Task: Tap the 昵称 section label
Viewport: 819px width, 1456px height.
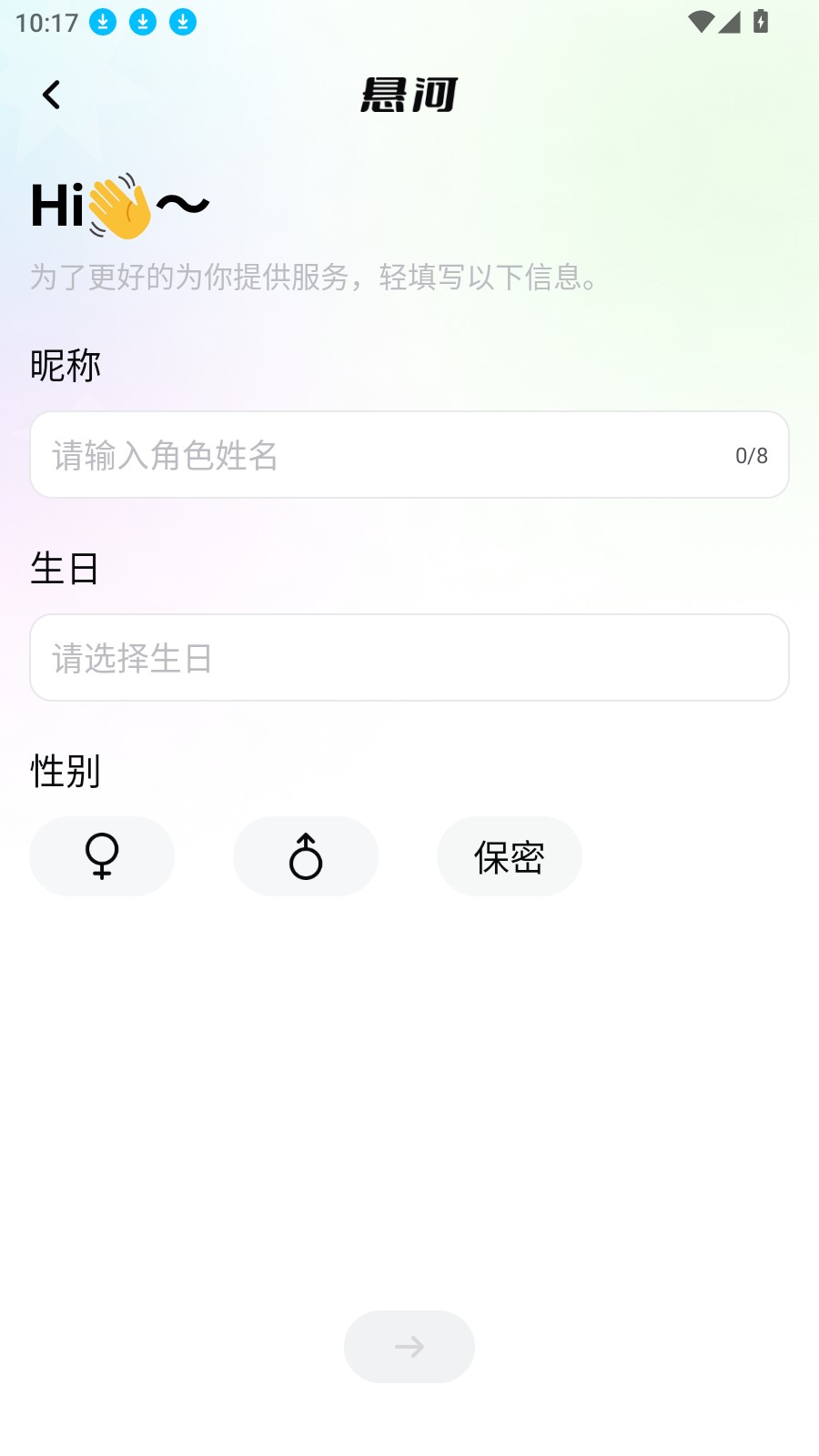Action: click(65, 365)
